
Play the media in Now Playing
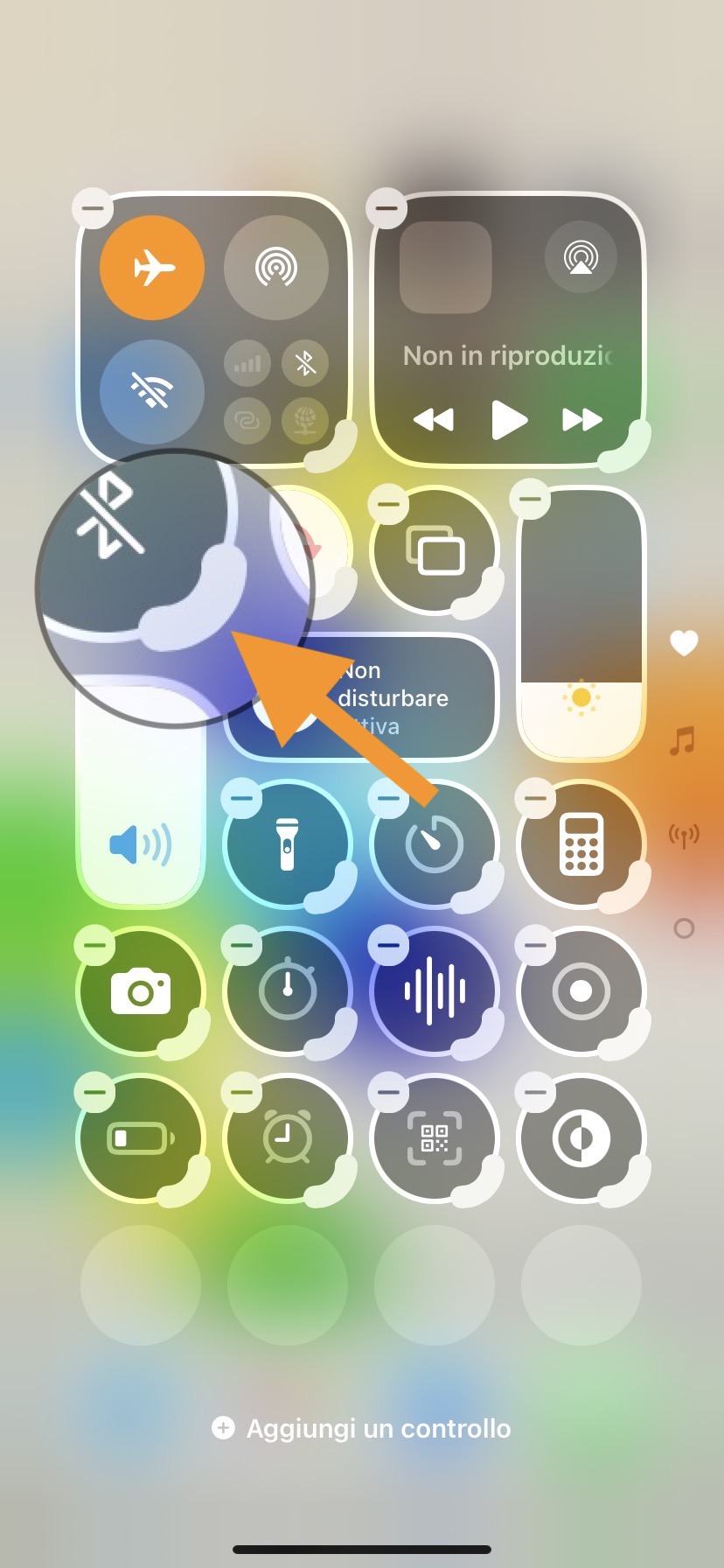pos(508,420)
